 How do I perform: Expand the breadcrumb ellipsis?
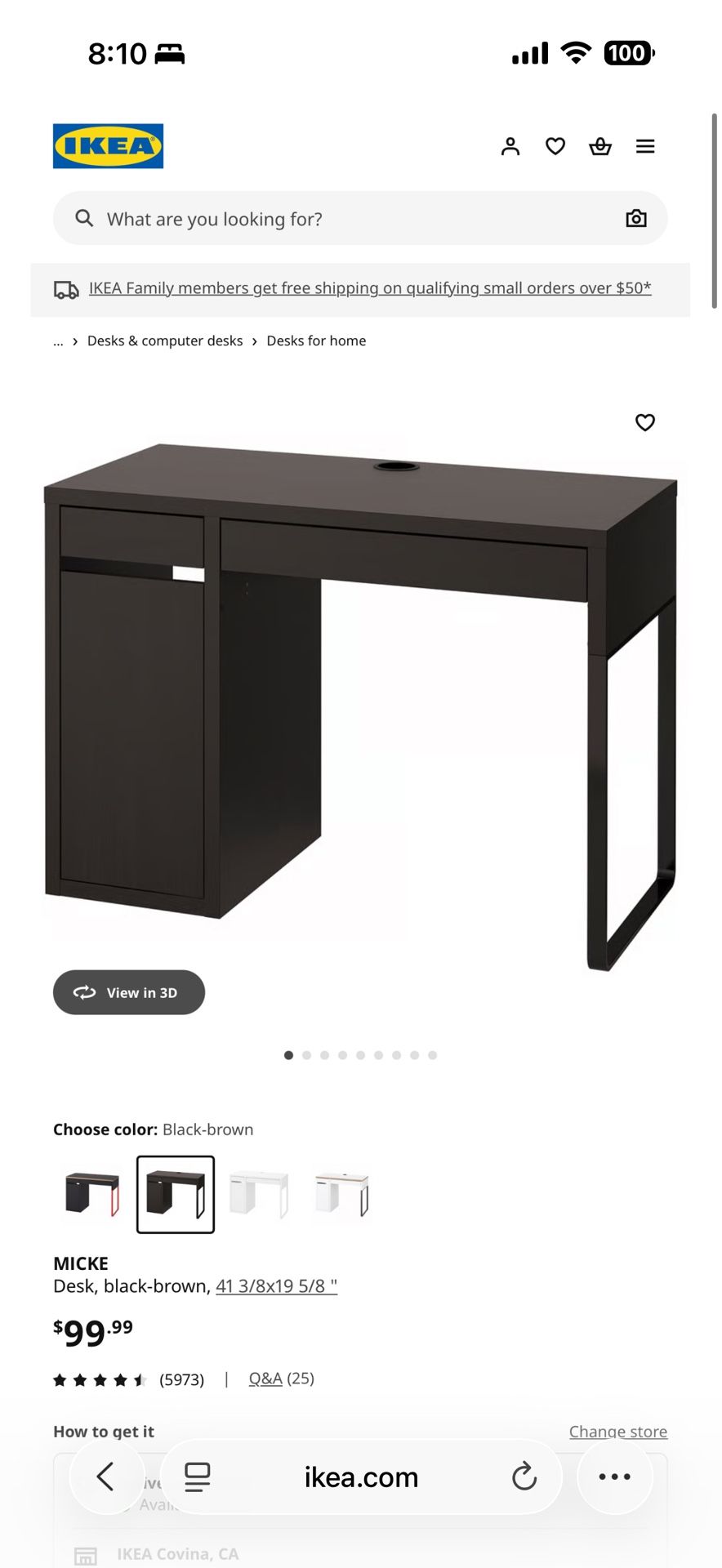57,341
